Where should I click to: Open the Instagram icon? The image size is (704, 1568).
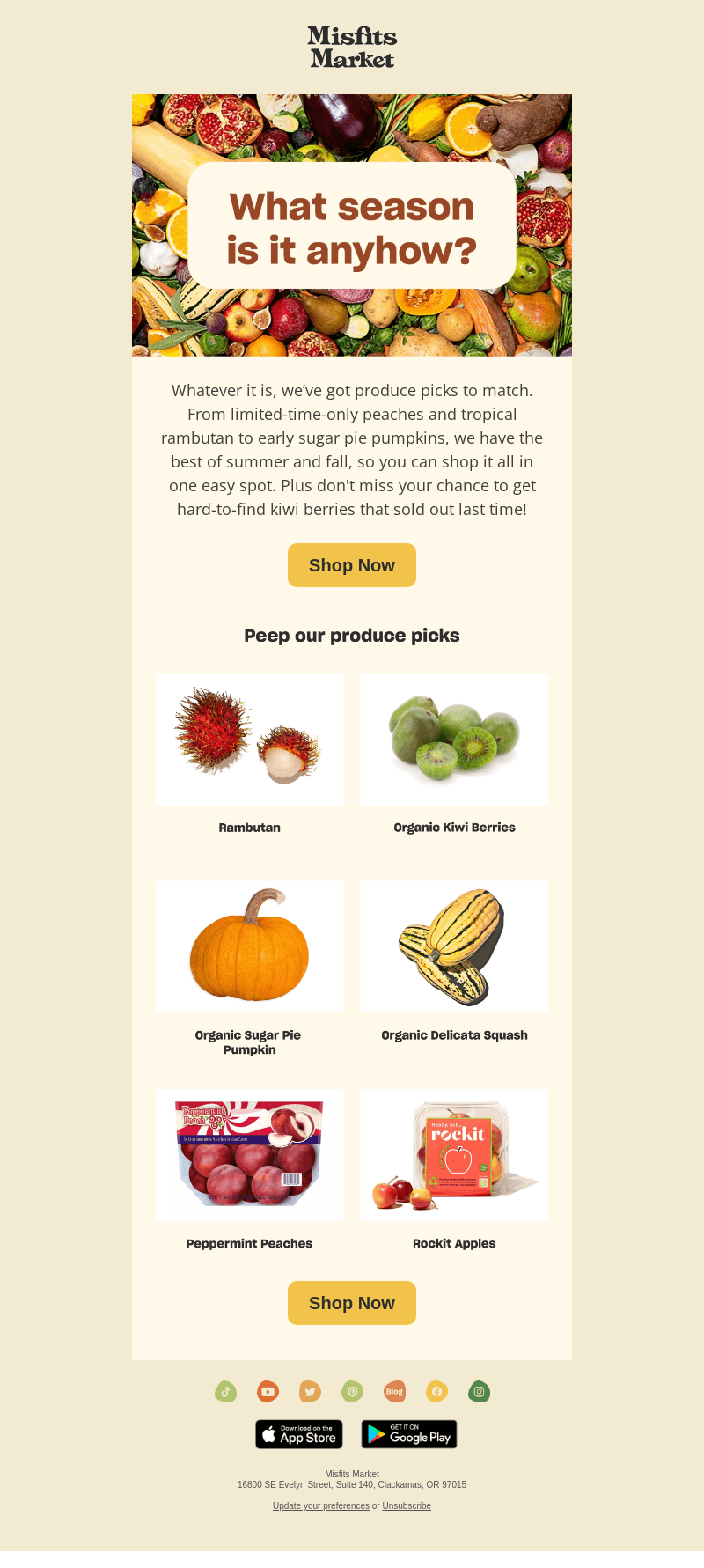[479, 1392]
